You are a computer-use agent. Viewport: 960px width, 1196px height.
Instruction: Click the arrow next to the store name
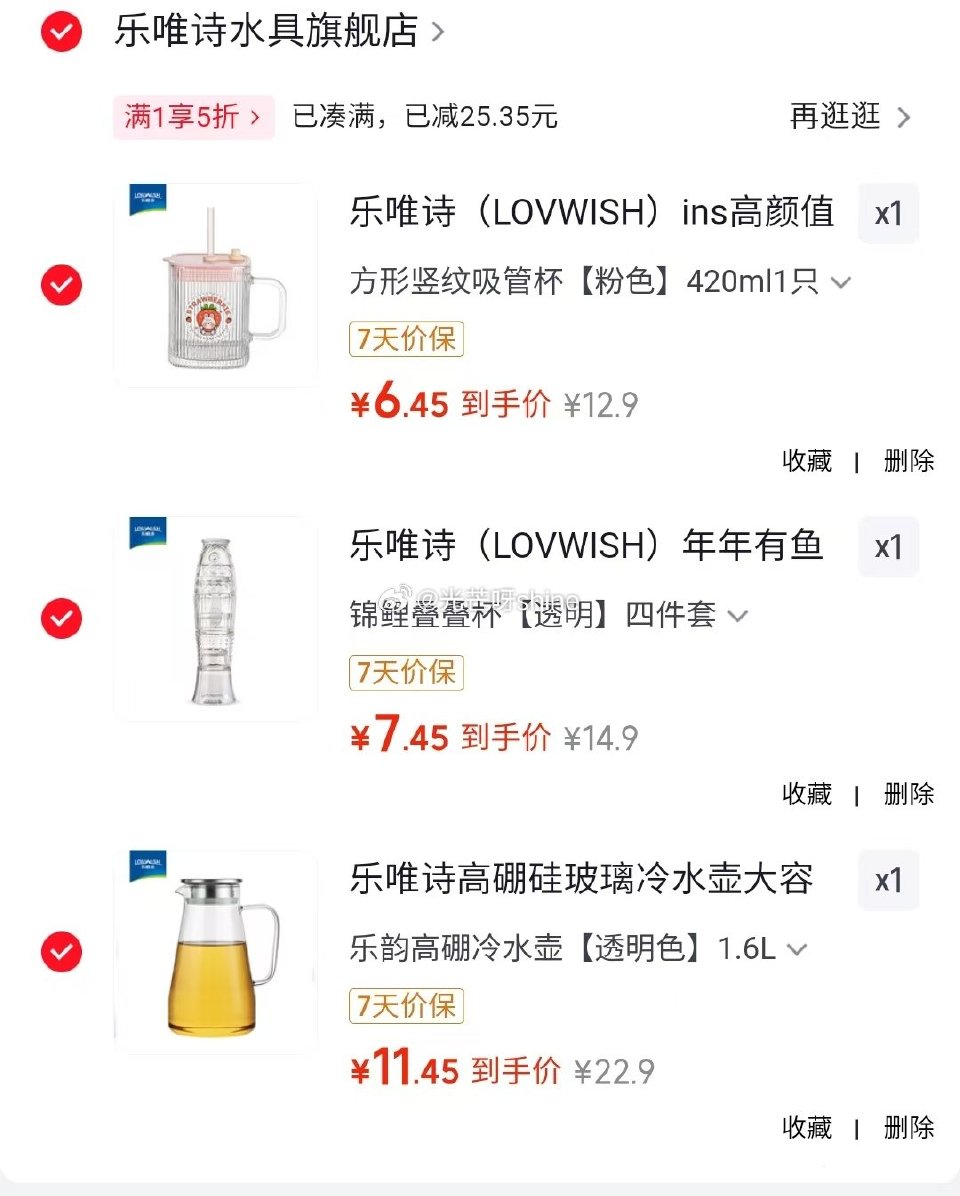(437, 32)
